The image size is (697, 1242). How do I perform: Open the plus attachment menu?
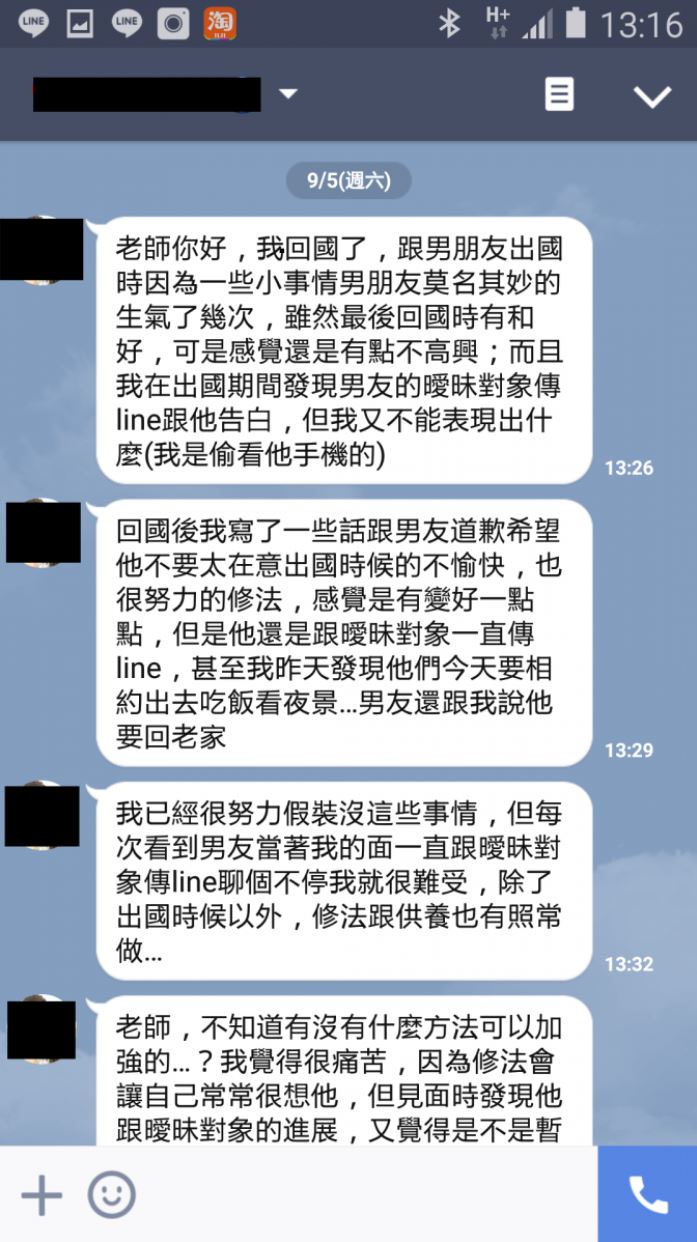(x=41, y=1195)
